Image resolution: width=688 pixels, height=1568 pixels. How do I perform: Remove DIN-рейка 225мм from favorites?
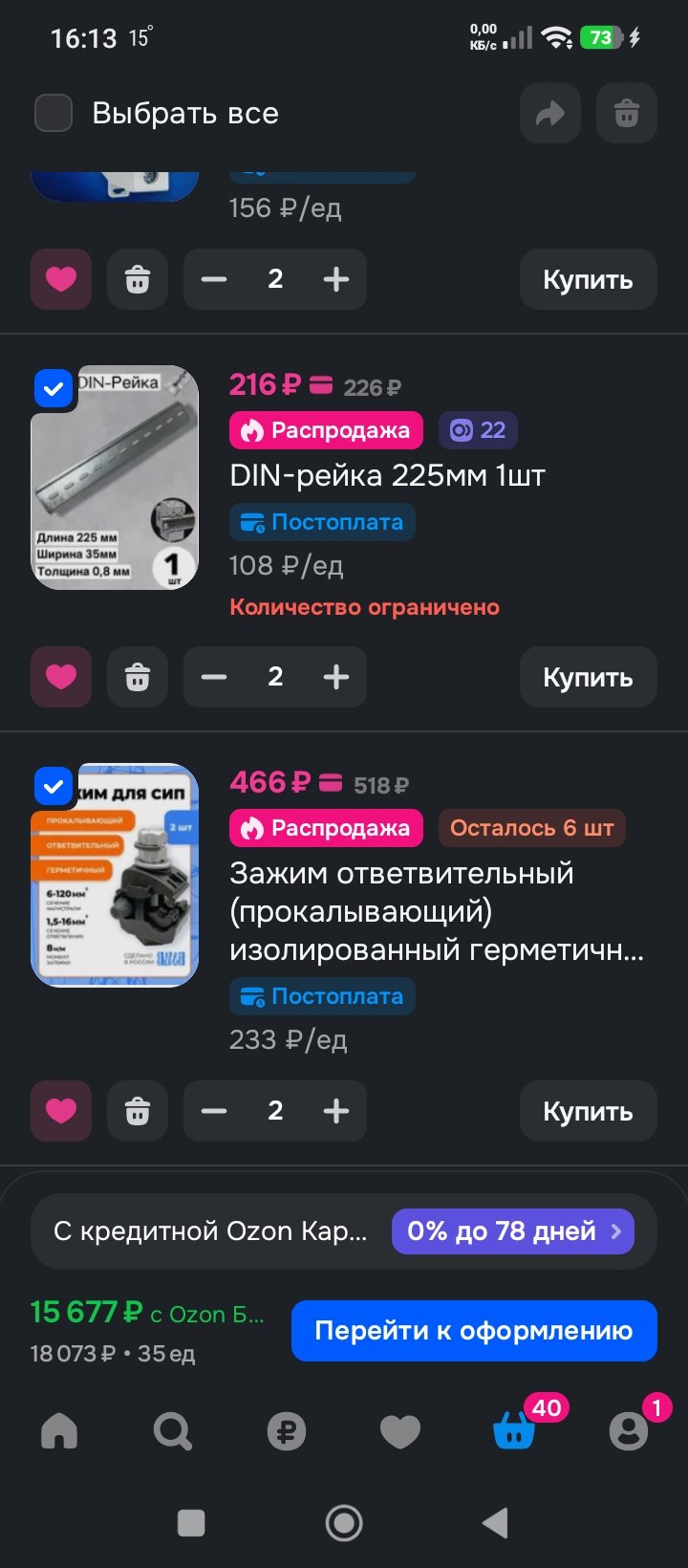[x=61, y=677]
